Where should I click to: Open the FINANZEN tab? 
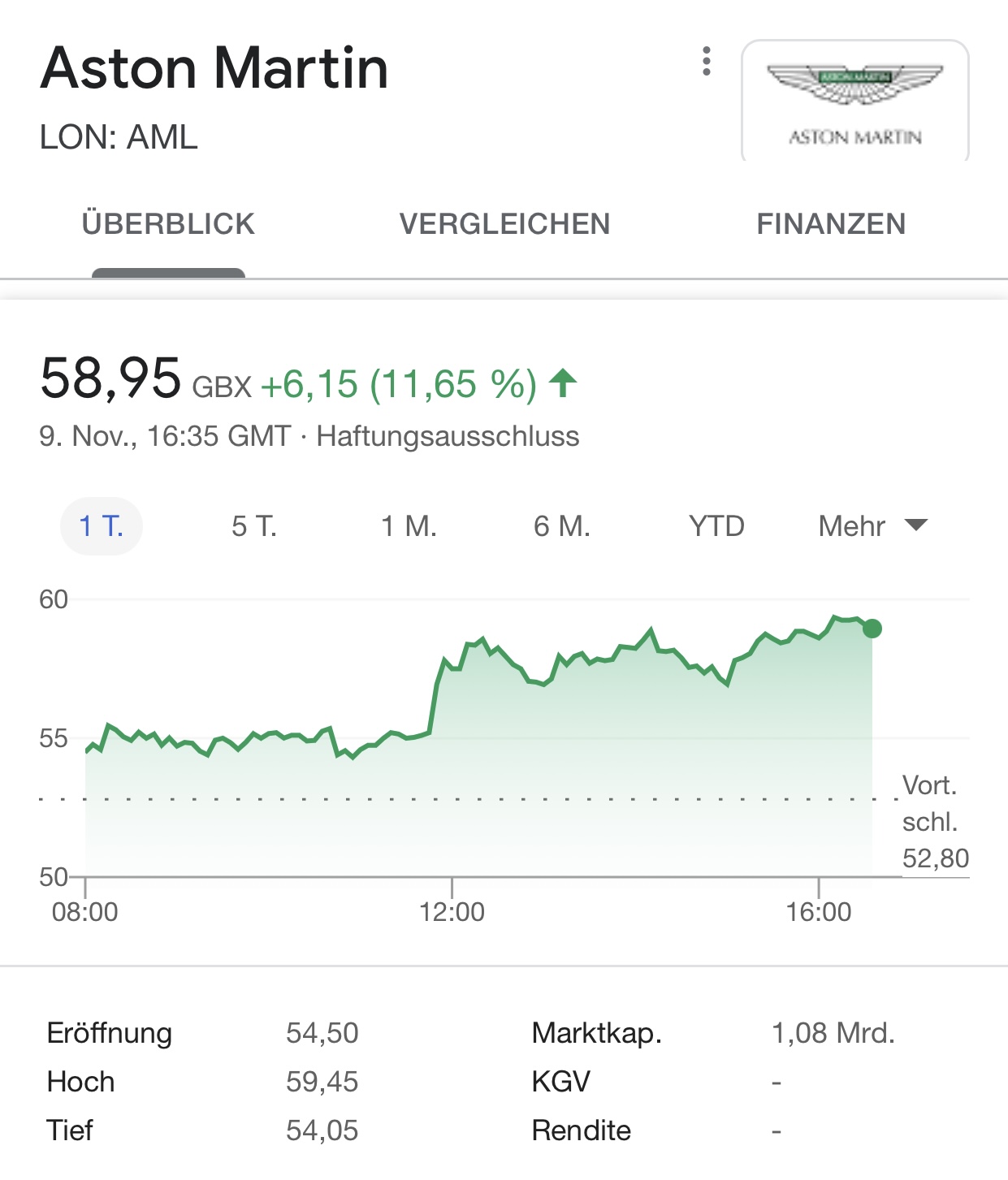(831, 224)
